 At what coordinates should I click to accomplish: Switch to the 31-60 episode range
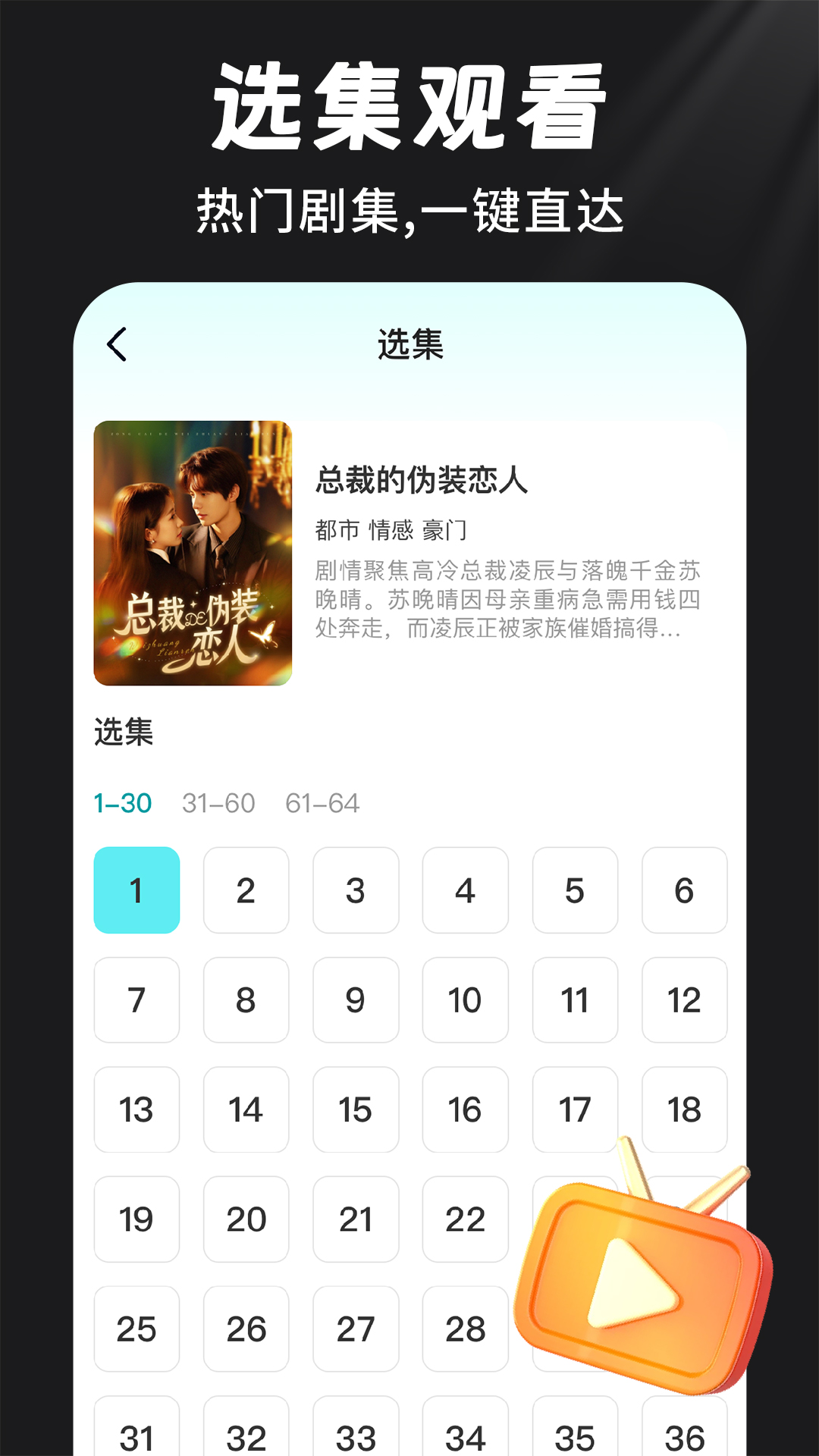click(219, 804)
